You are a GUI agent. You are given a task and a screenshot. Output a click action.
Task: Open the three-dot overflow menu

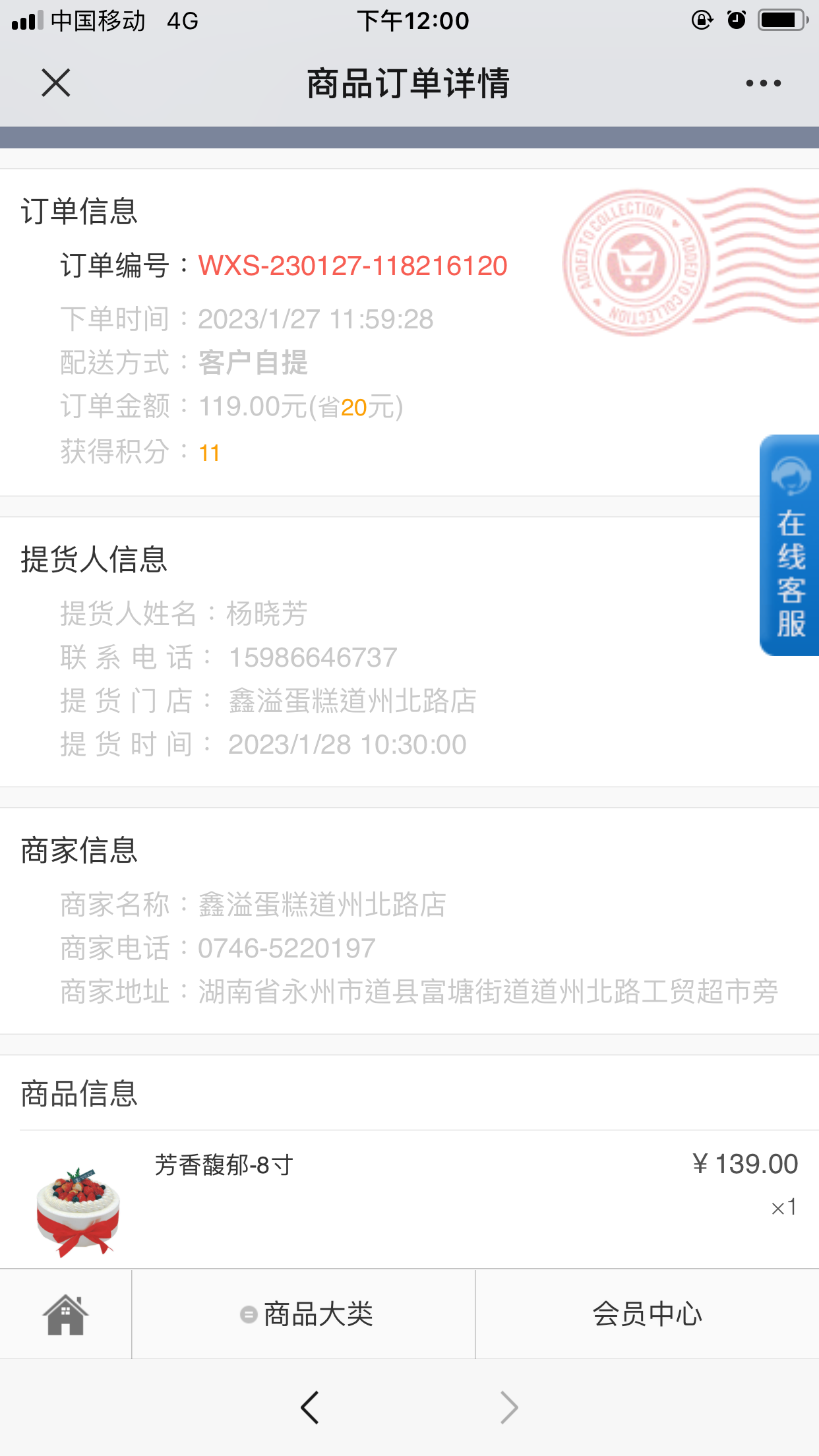point(763,83)
